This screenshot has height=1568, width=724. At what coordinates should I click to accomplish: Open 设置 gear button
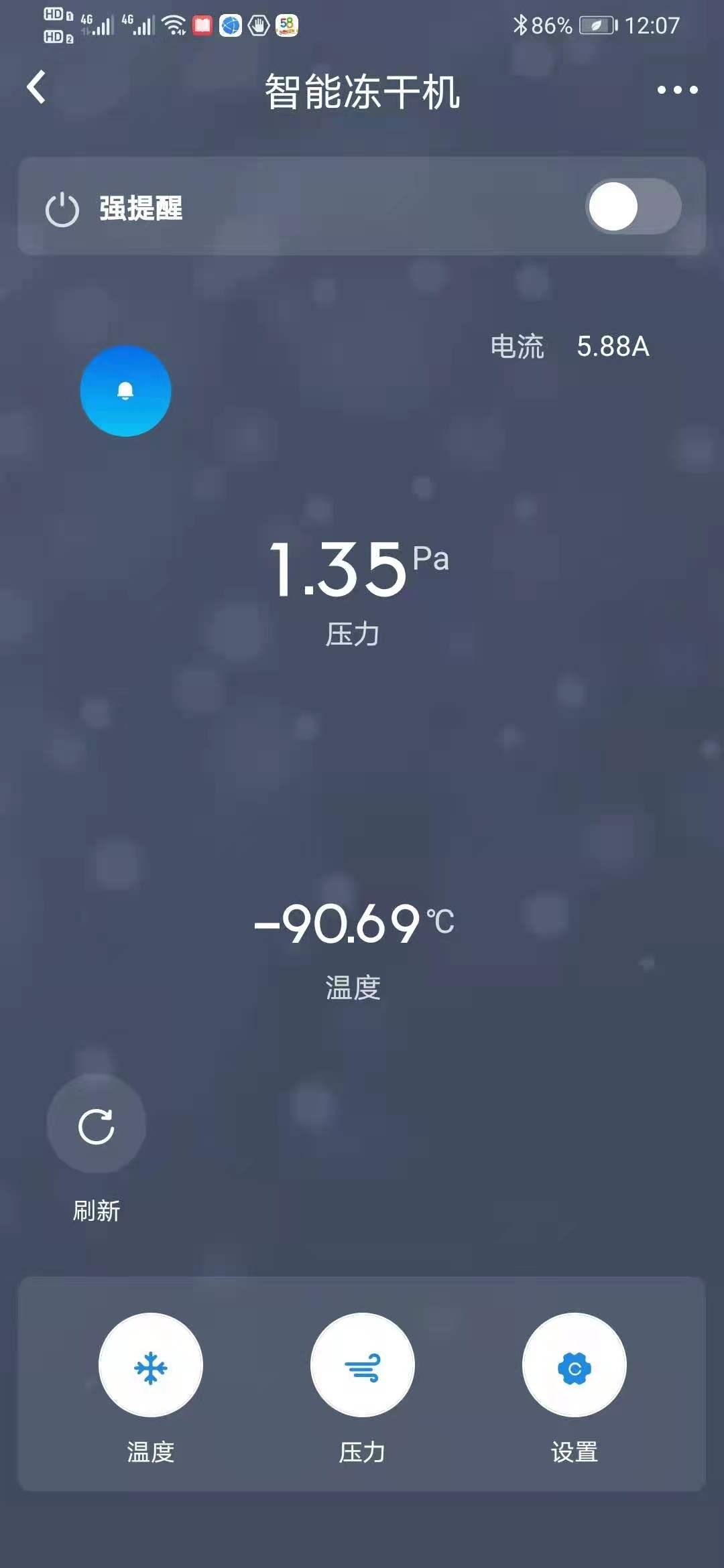(x=574, y=1364)
